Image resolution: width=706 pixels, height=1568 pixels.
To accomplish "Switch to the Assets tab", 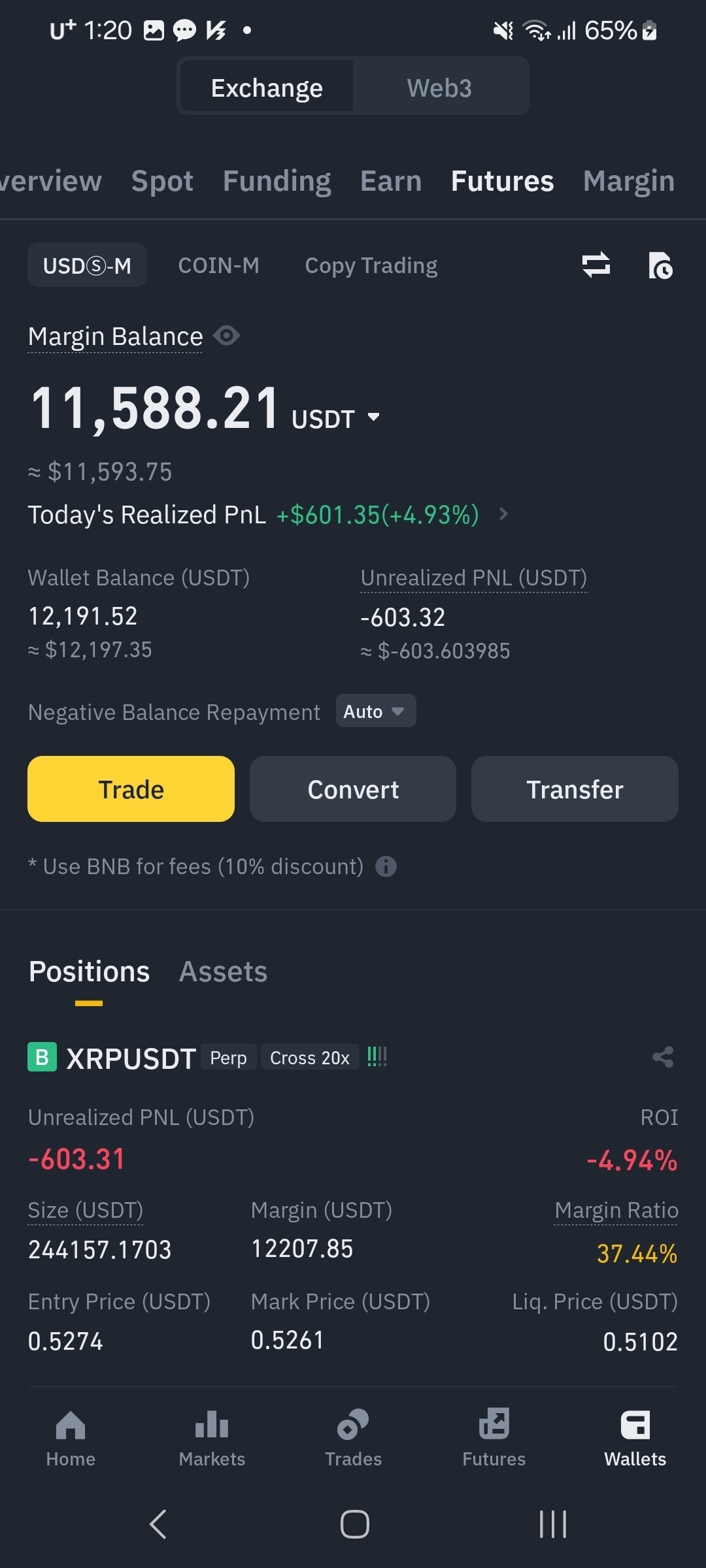I will [223, 972].
